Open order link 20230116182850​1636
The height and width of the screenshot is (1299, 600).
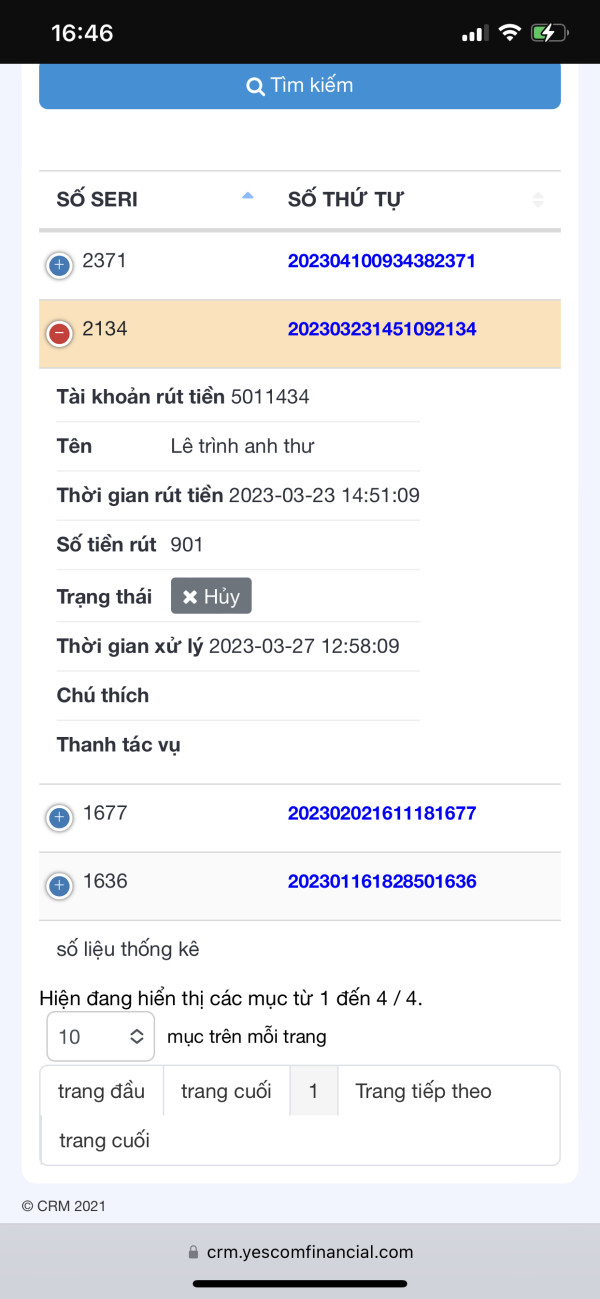click(x=381, y=881)
